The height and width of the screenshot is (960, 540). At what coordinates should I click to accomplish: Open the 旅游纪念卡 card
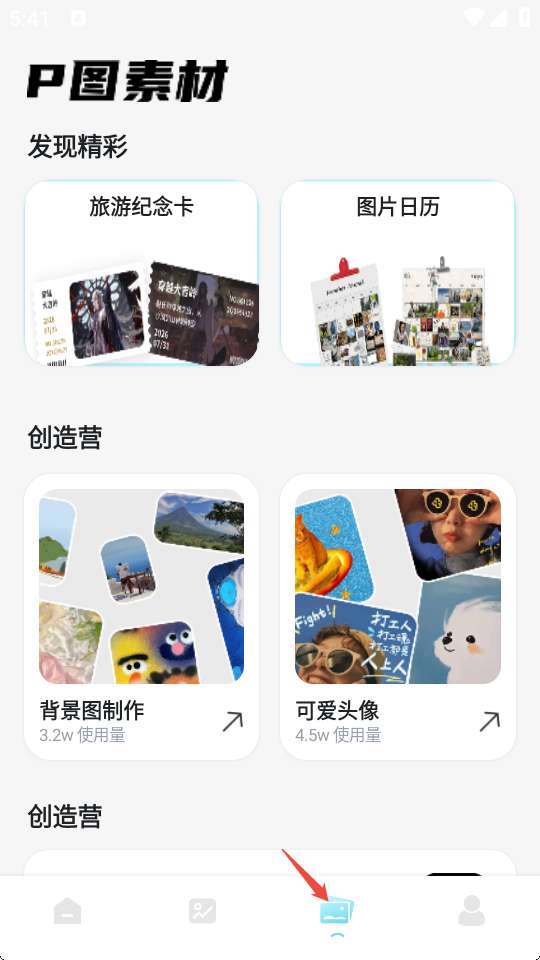(x=141, y=273)
